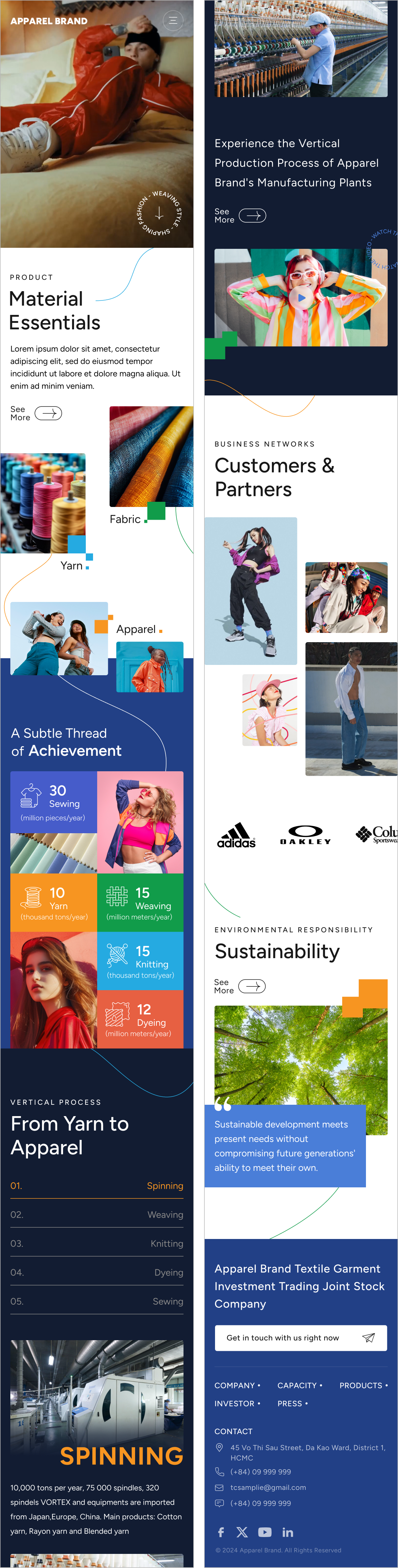Visit the X social profile
The width and height of the screenshot is (398, 1568).
(242, 1532)
